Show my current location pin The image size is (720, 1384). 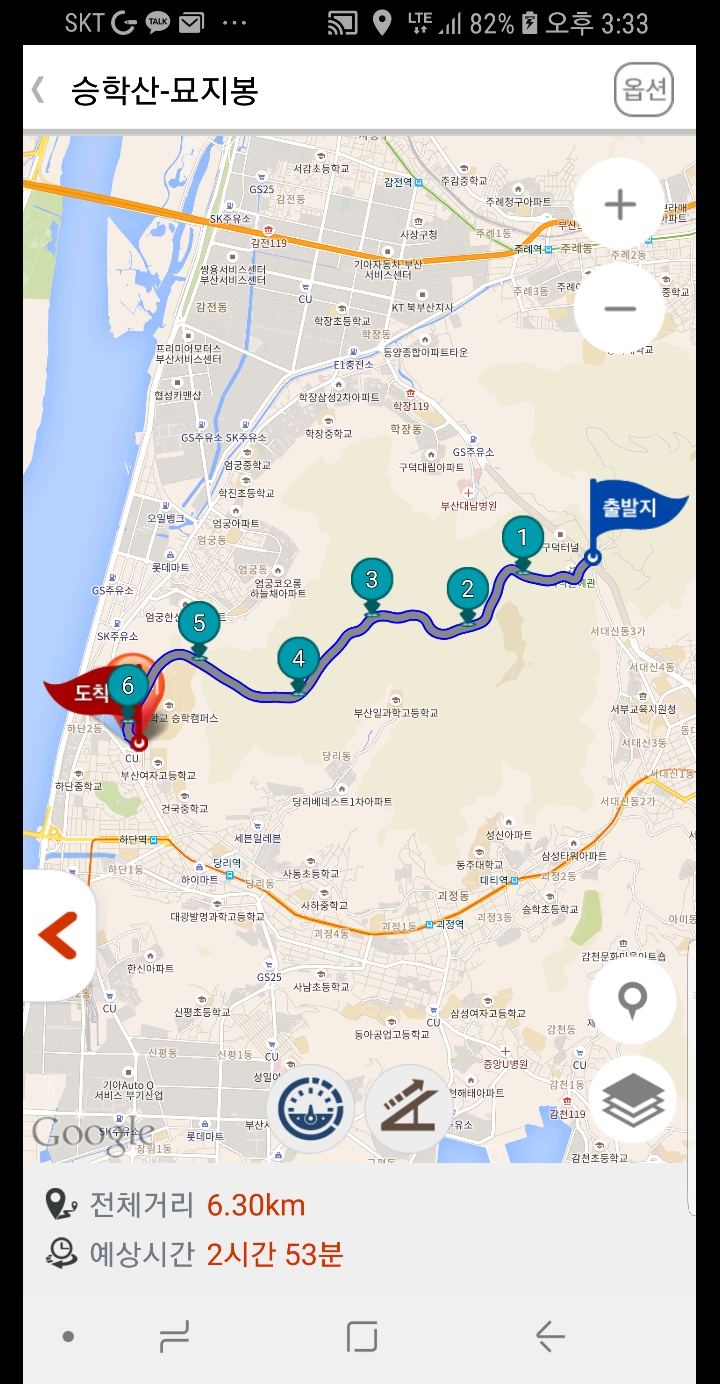click(x=632, y=999)
